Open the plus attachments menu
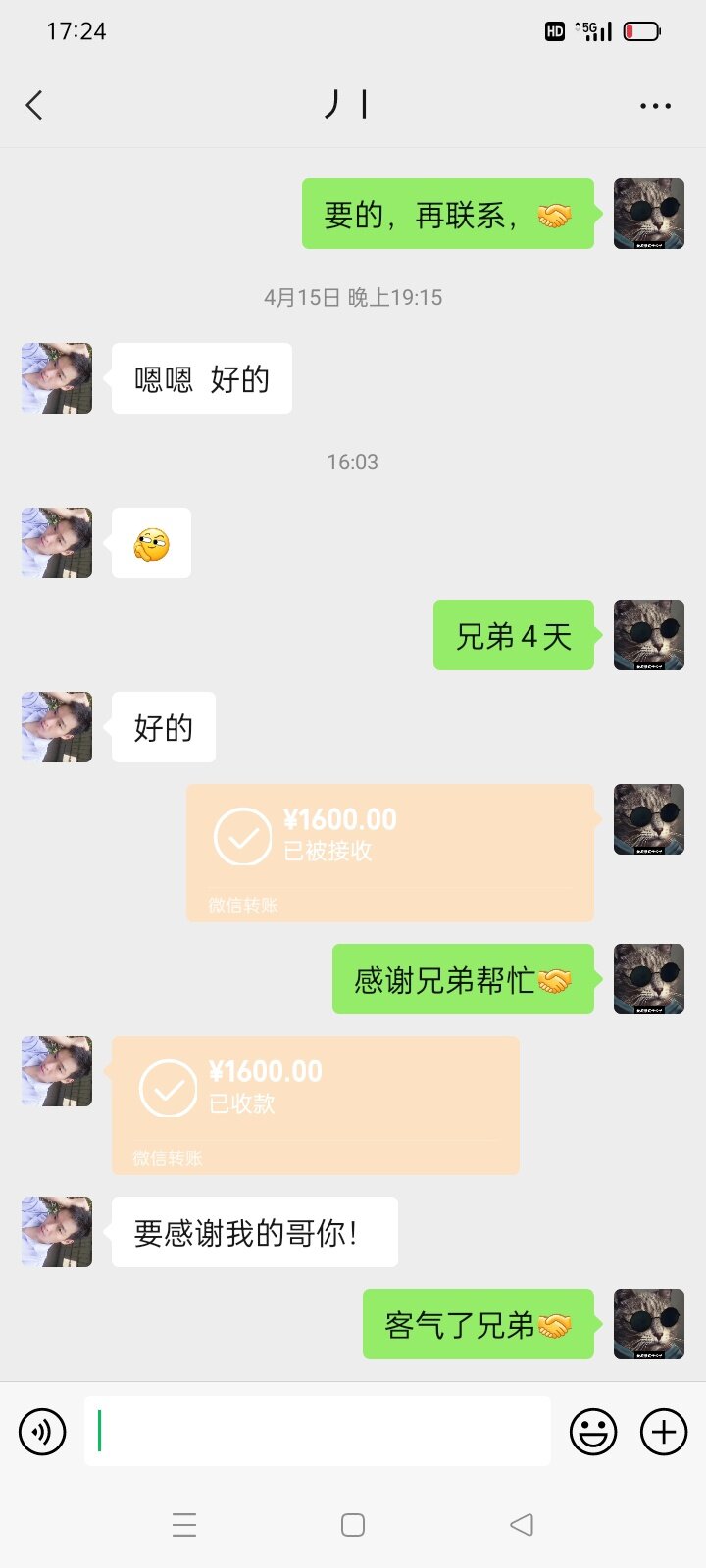Screen dimensions: 706x1568 coord(664,1432)
